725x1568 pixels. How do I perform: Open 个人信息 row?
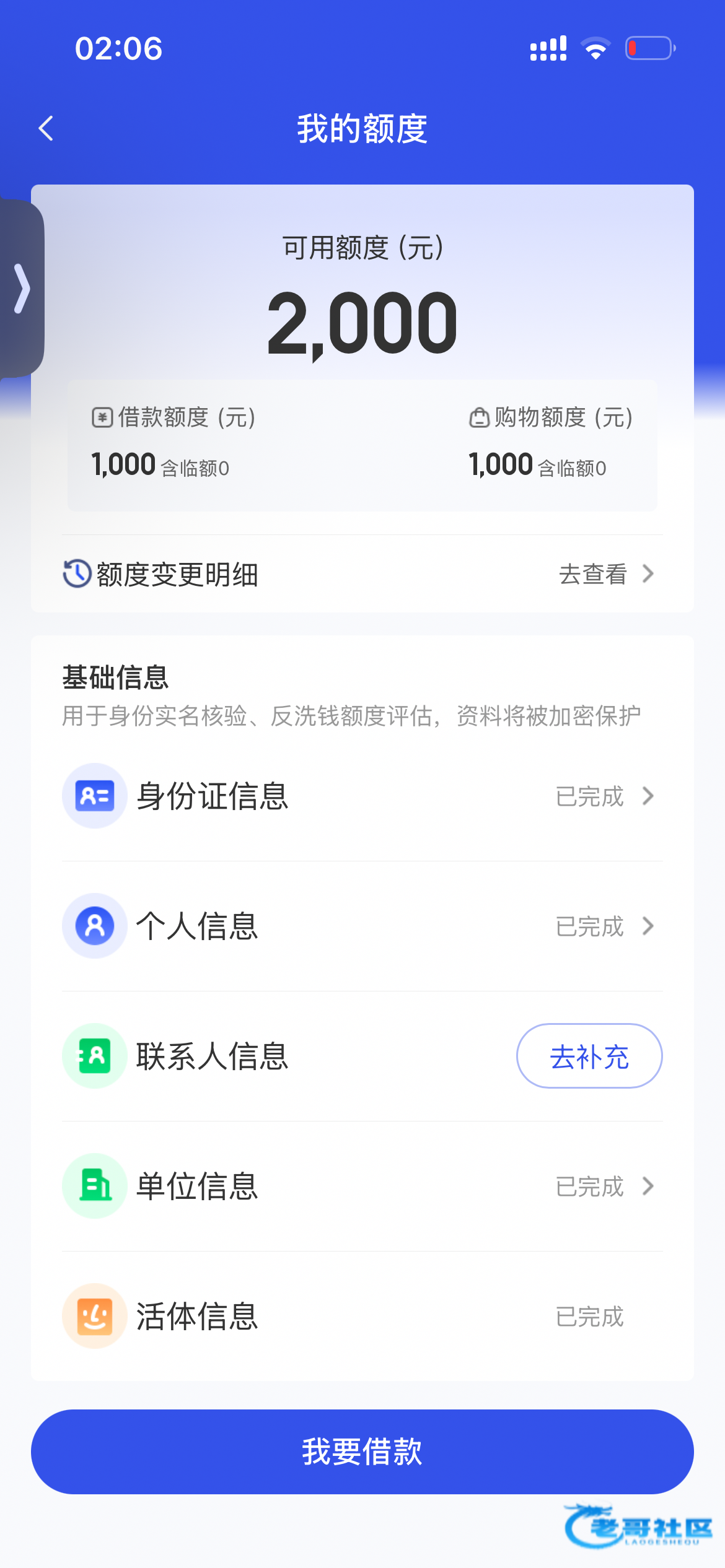(x=362, y=926)
